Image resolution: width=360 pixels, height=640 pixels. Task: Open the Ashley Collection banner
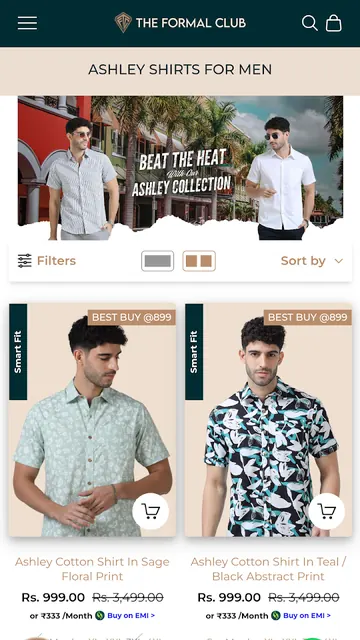pos(180,168)
